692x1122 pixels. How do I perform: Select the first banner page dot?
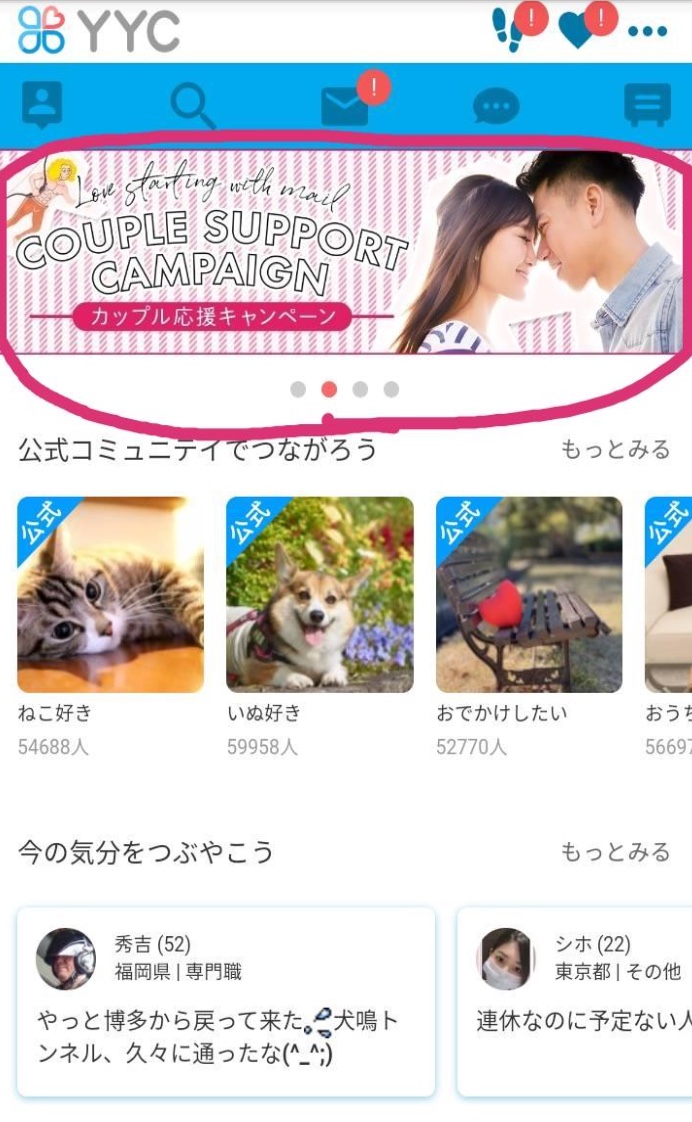298,389
